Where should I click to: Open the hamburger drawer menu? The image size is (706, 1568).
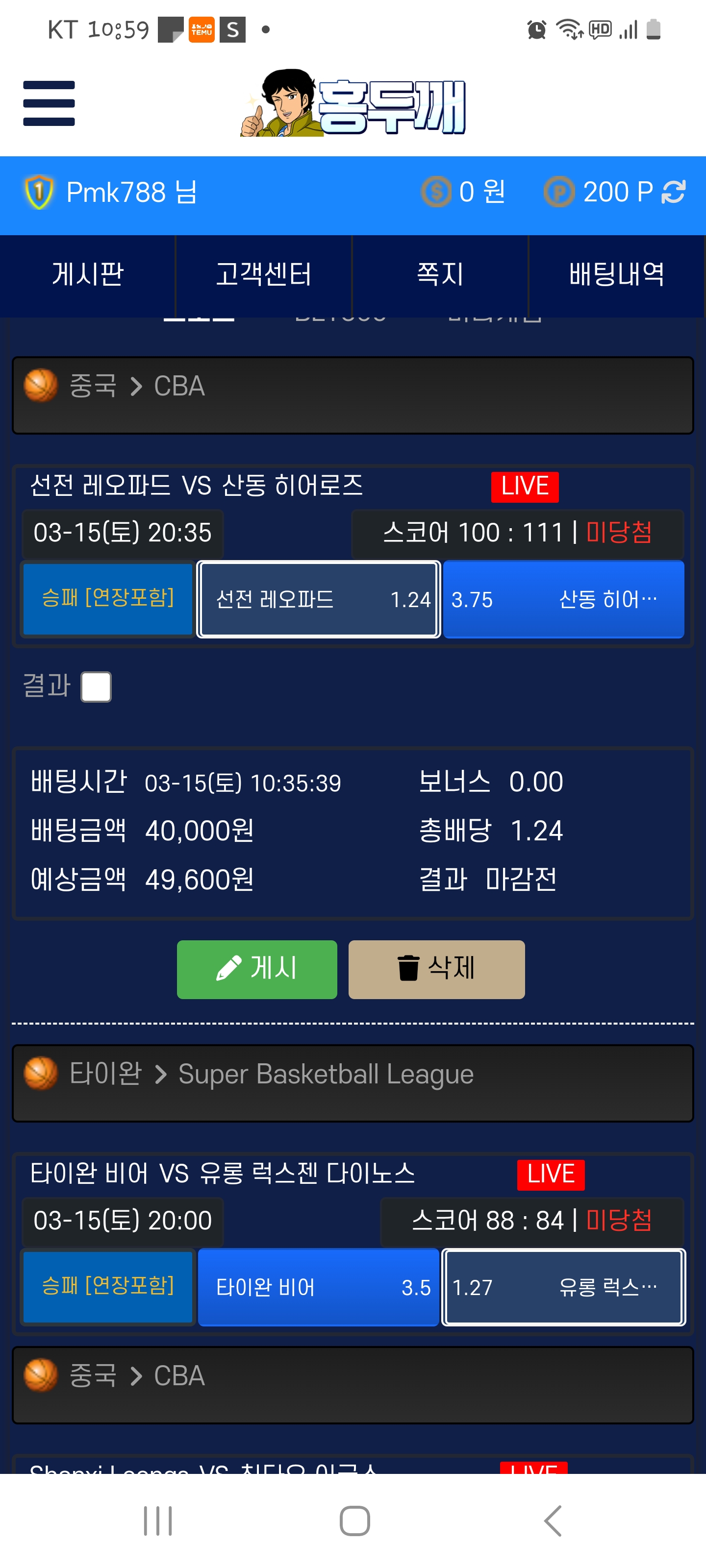pos(49,103)
